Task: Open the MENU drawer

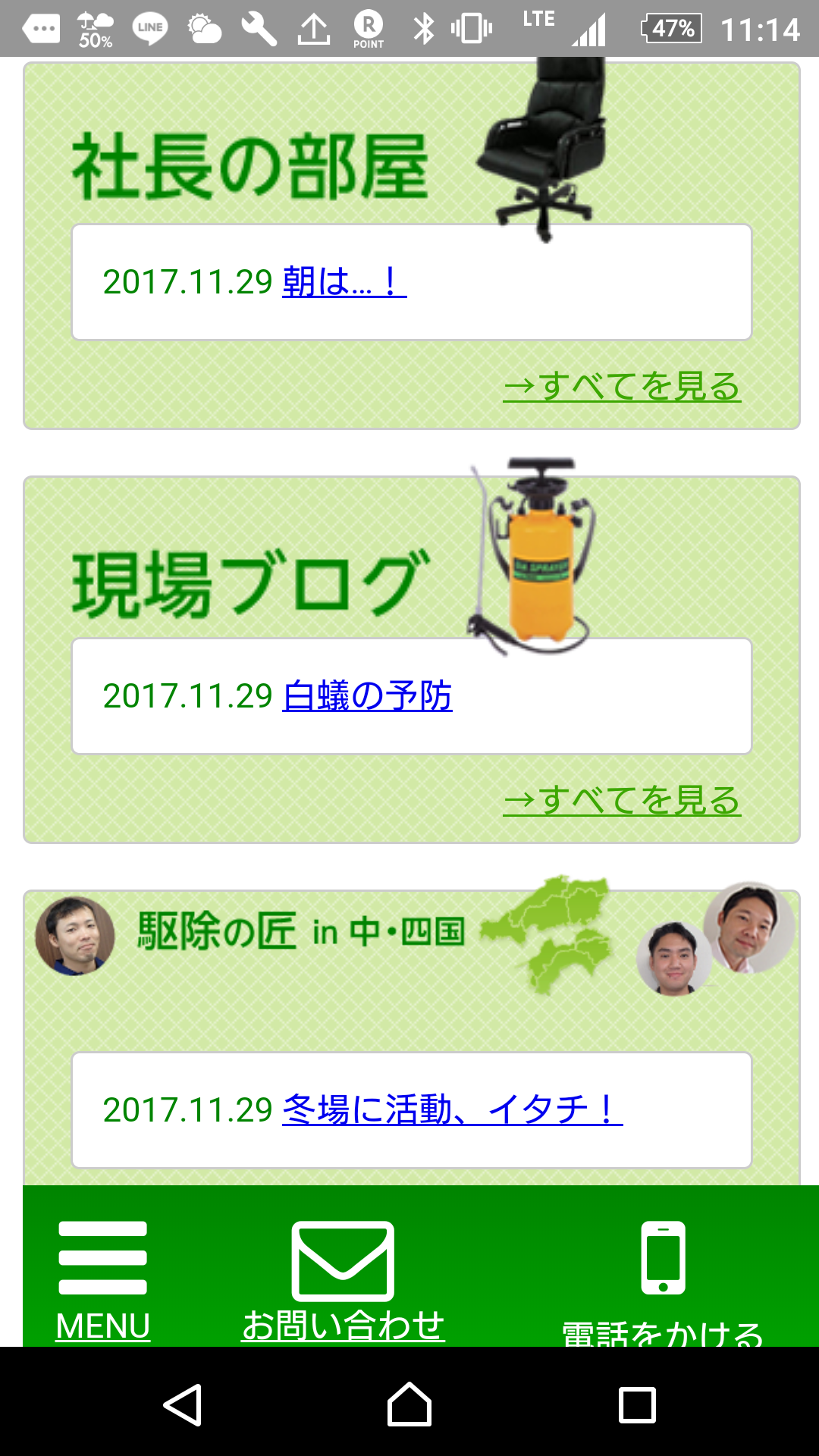Action: pos(103,1279)
